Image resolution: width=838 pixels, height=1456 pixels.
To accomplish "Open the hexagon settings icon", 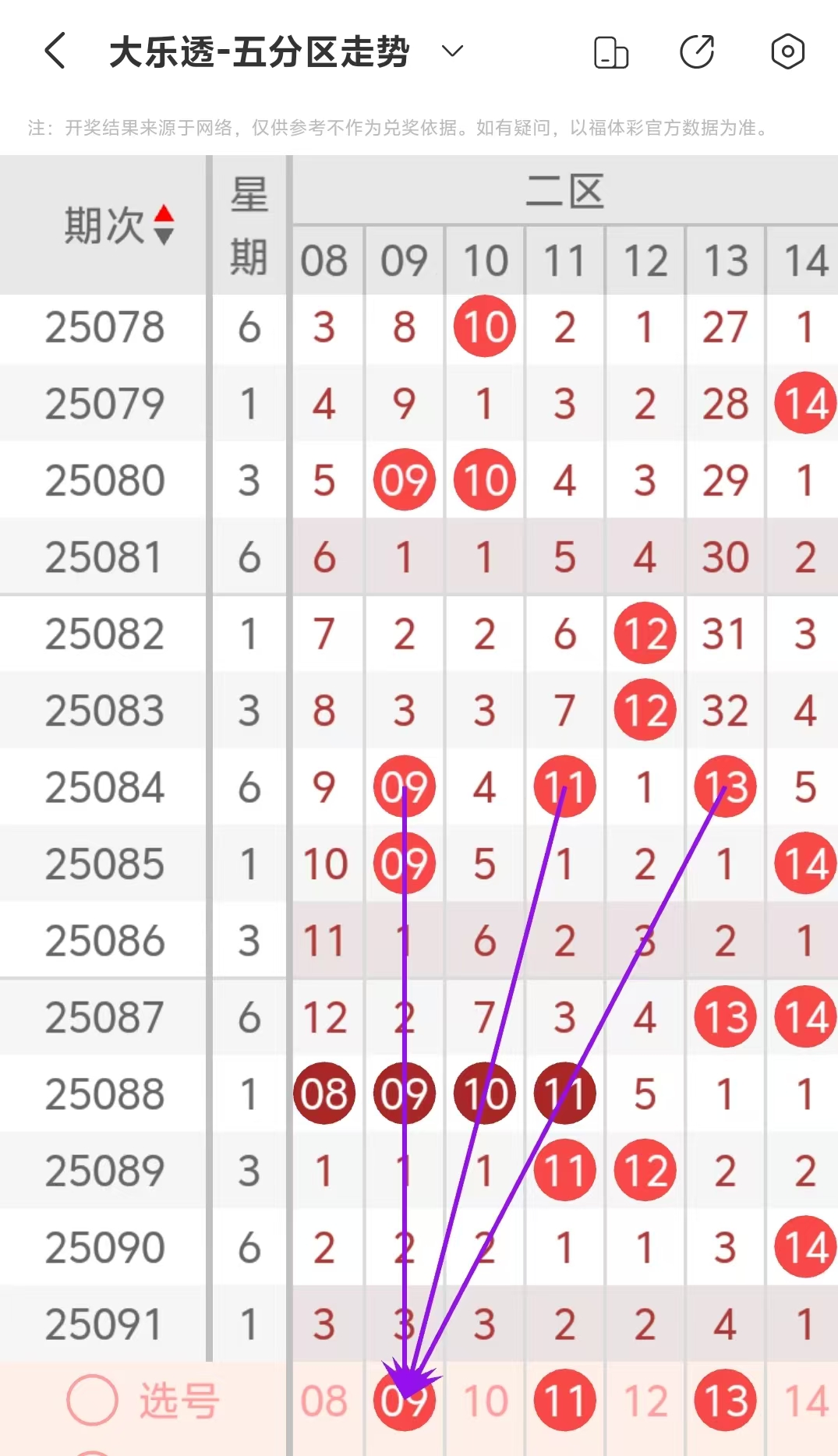I will pos(787,52).
